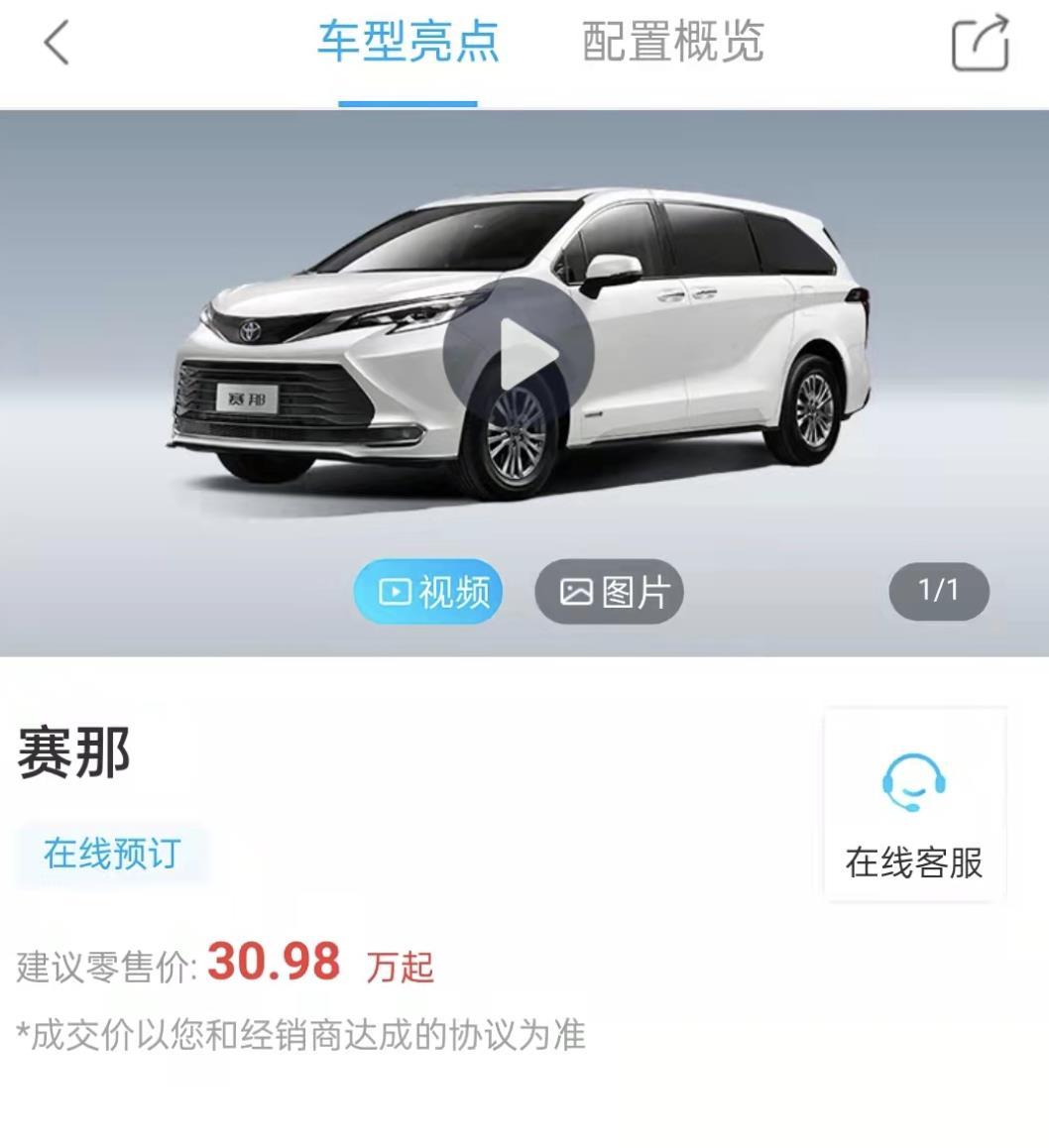Image resolution: width=1049 pixels, height=1148 pixels.
Task: Play the 赛那 car video
Action: click(518, 354)
